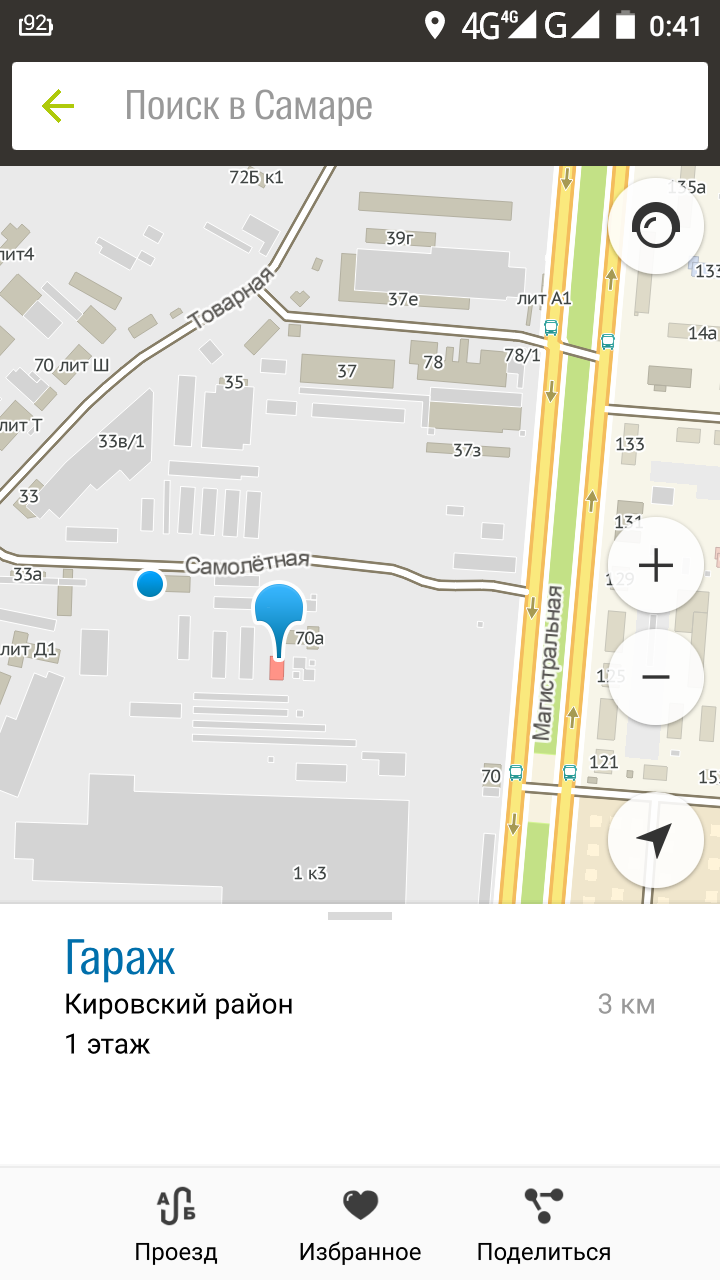The image size is (720, 1280).
Task: Select the bus stop near 78/1
Action: (550, 327)
